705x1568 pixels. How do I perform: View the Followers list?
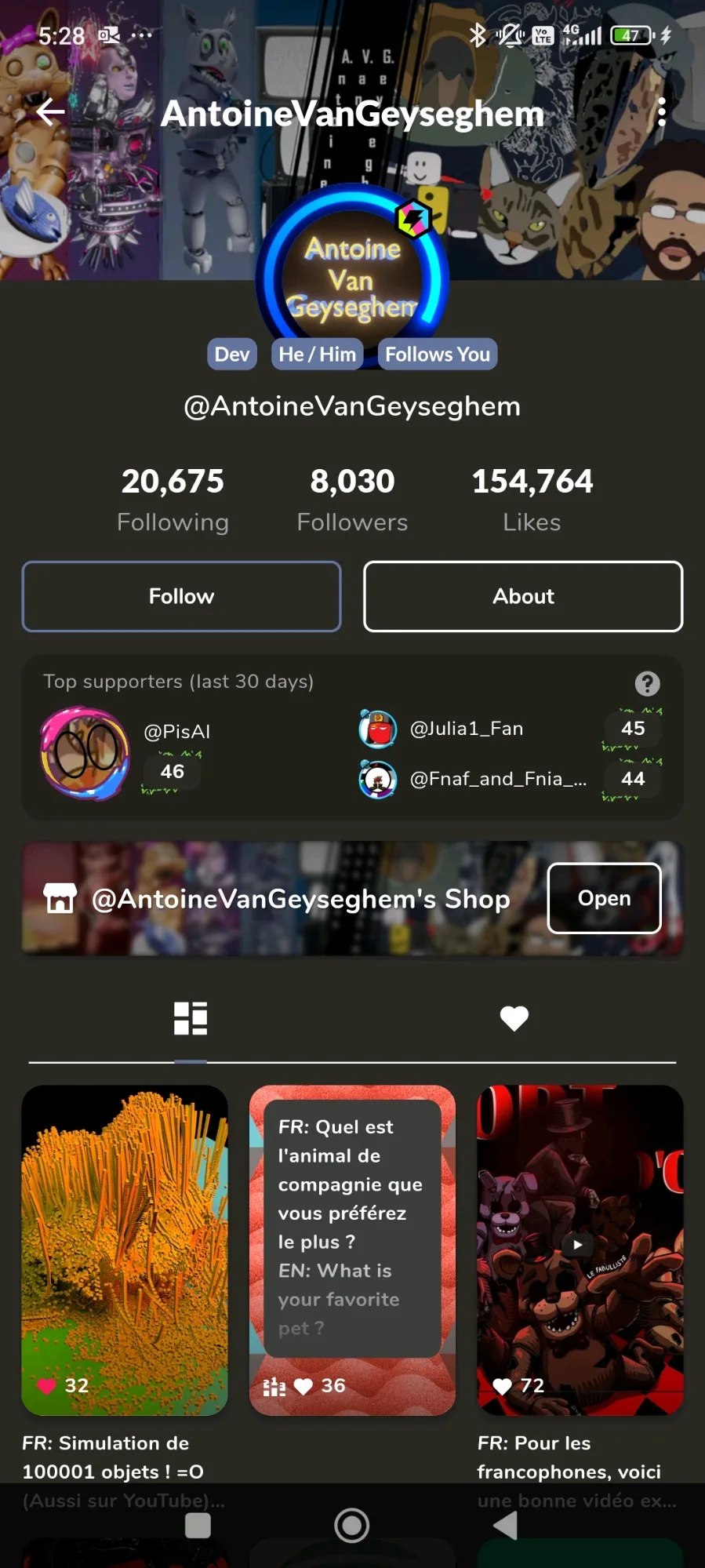click(x=352, y=498)
